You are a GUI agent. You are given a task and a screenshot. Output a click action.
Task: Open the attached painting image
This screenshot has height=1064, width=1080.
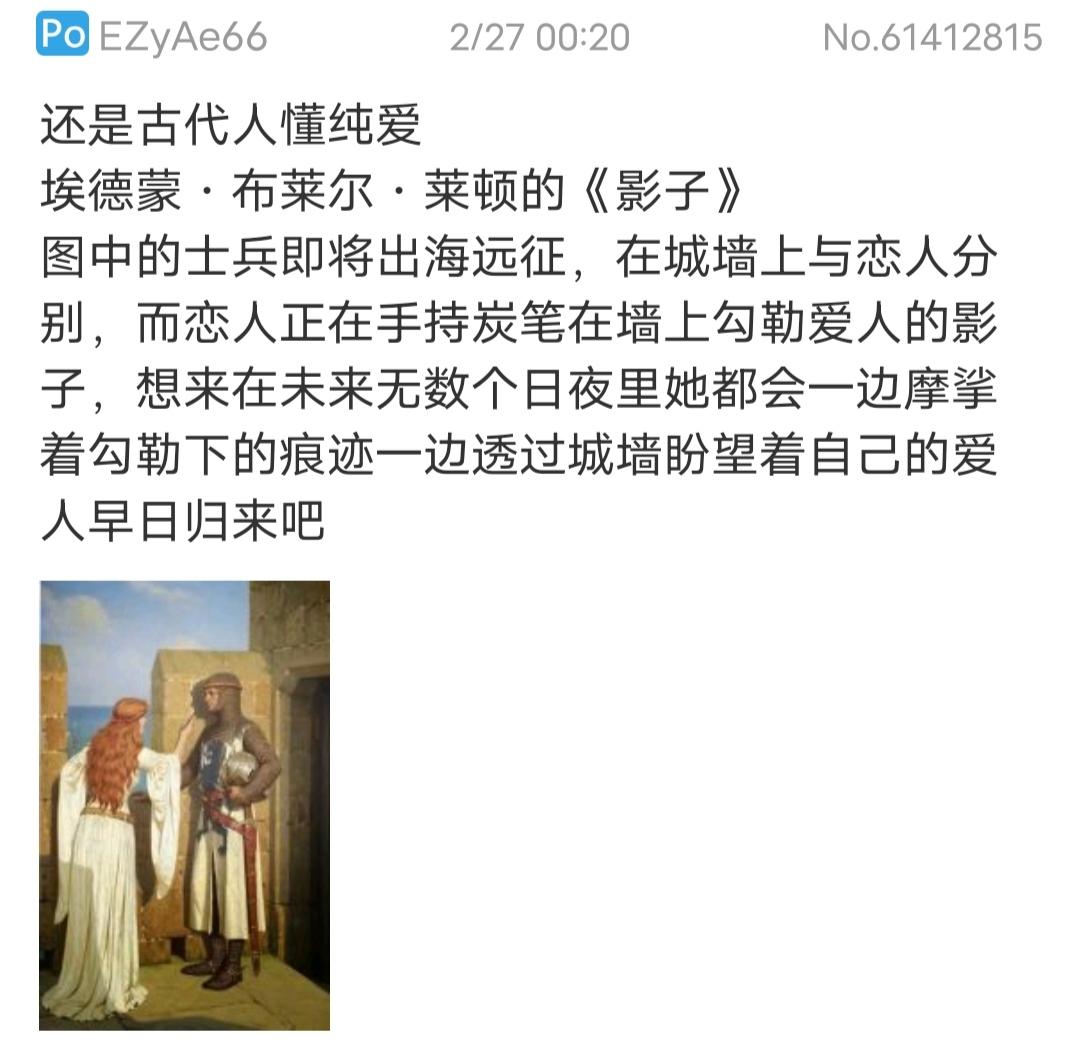185,805
